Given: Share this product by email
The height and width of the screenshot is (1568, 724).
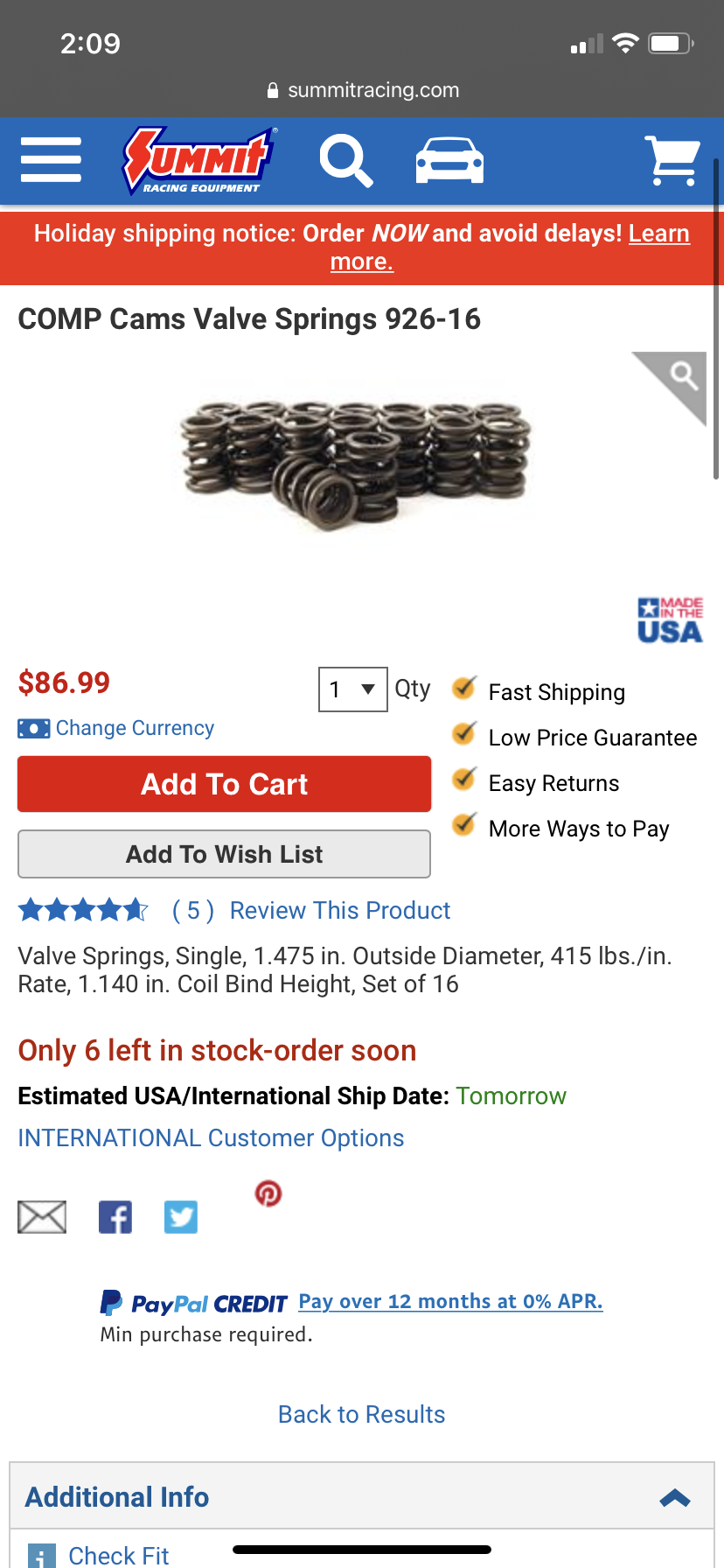Looking at the screenshot, I should (42, 1217).
